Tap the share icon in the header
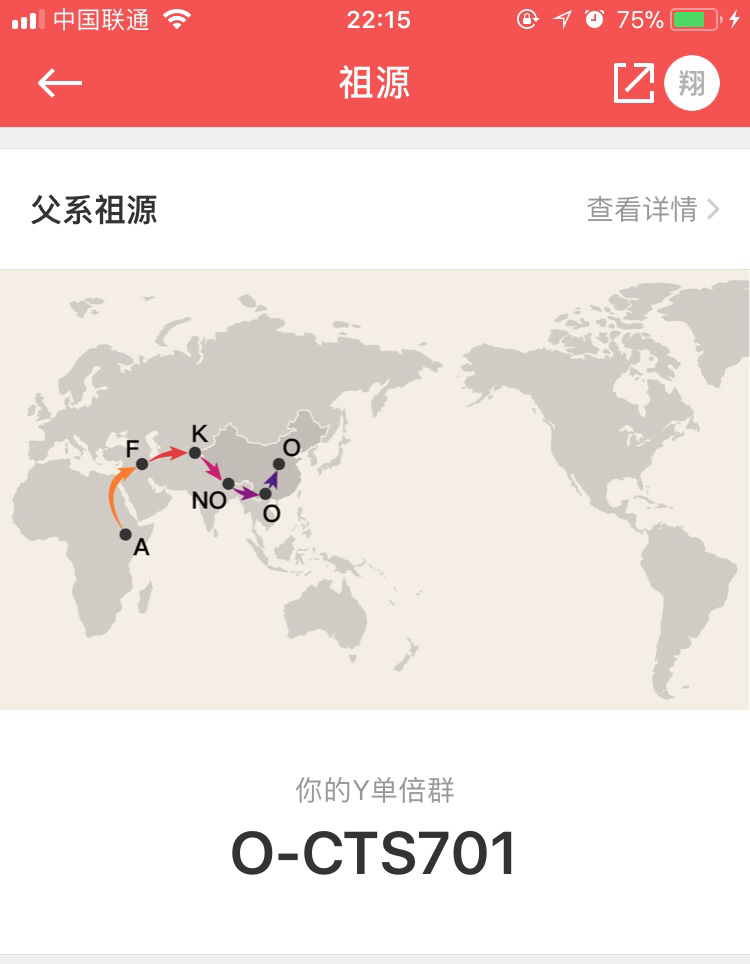 tap(633, 83)
